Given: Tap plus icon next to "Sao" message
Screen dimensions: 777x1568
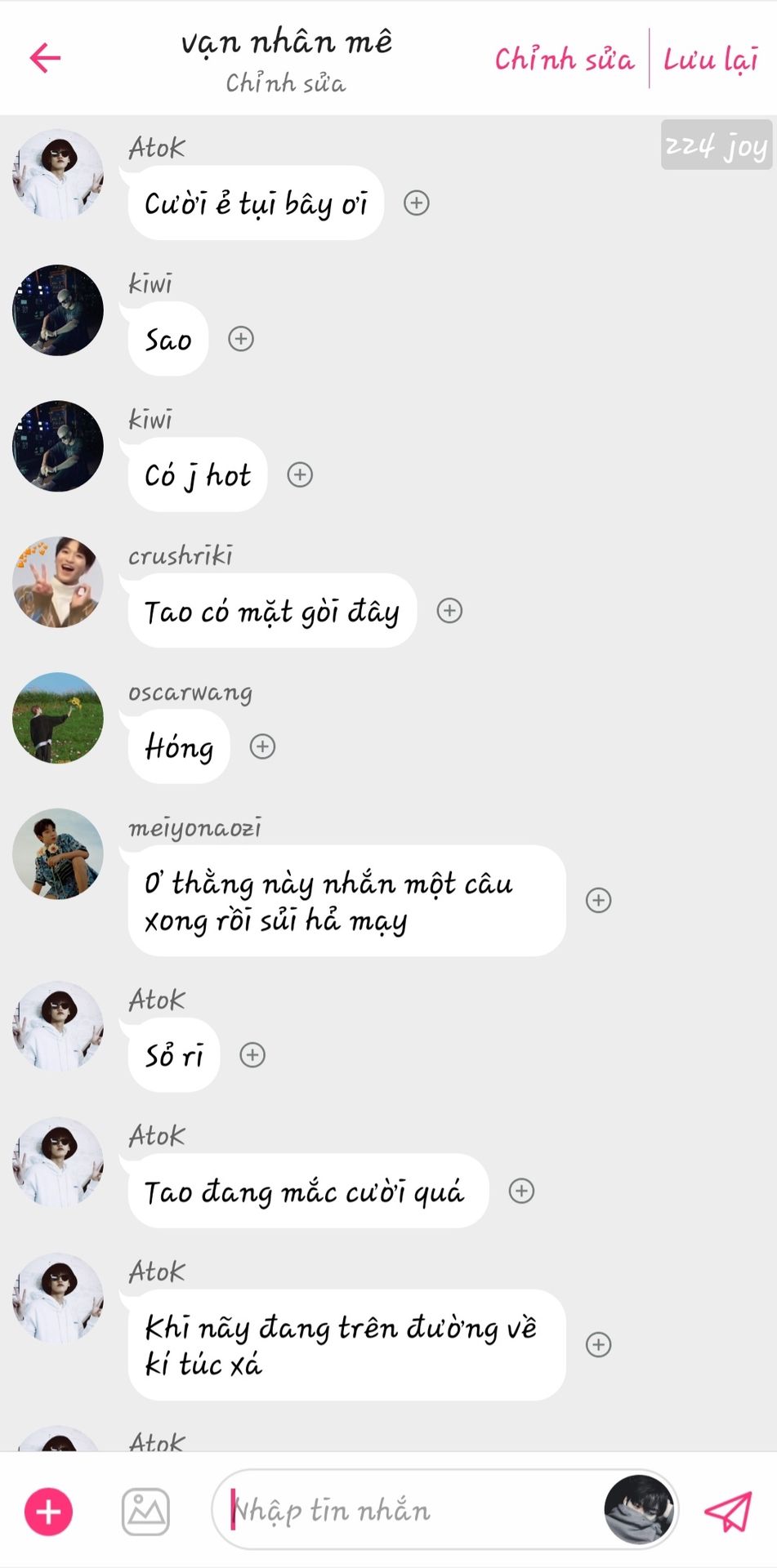Looking at the screenshot, I should pos(241,339).
